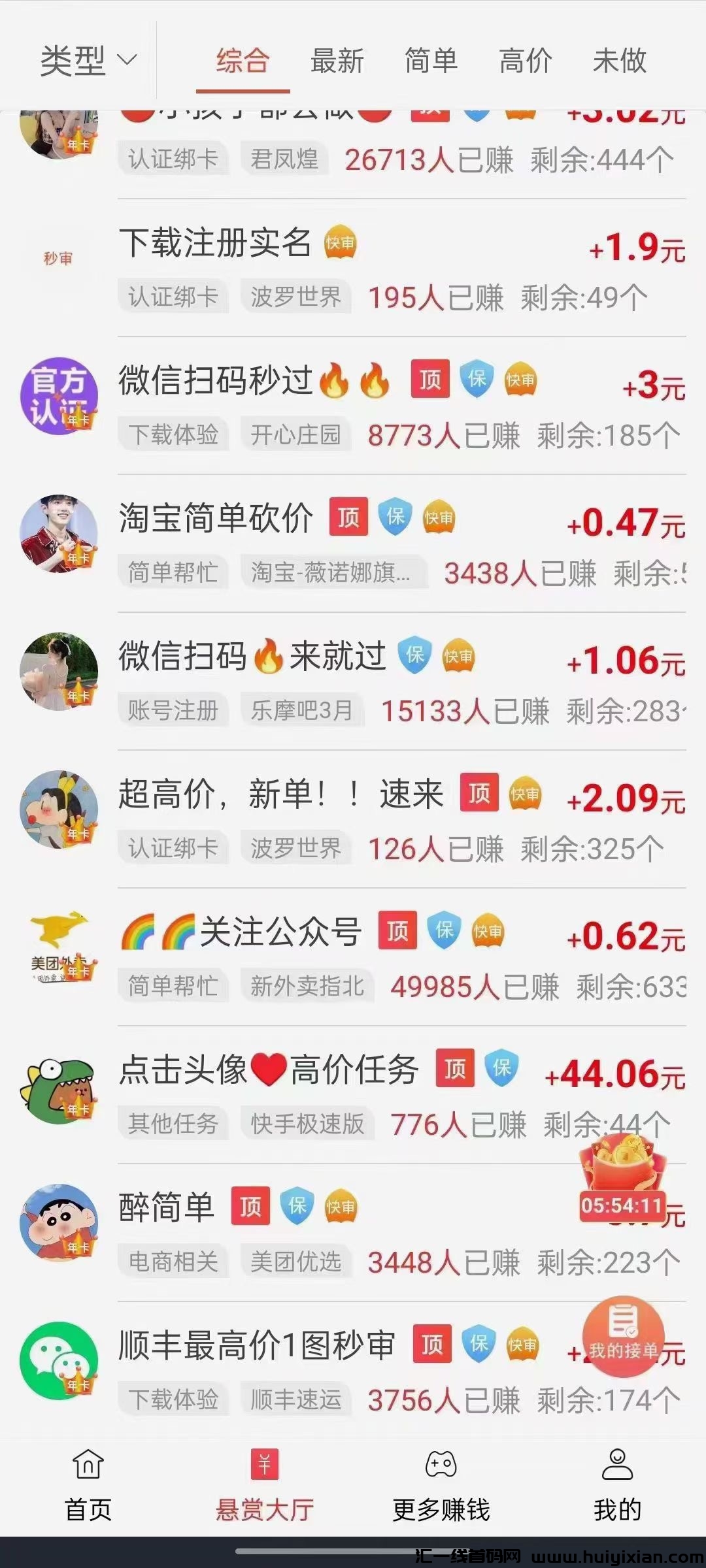
Task: Open the 超高价,新单 task
Action: pyautogui.click(x=281, y=795)
